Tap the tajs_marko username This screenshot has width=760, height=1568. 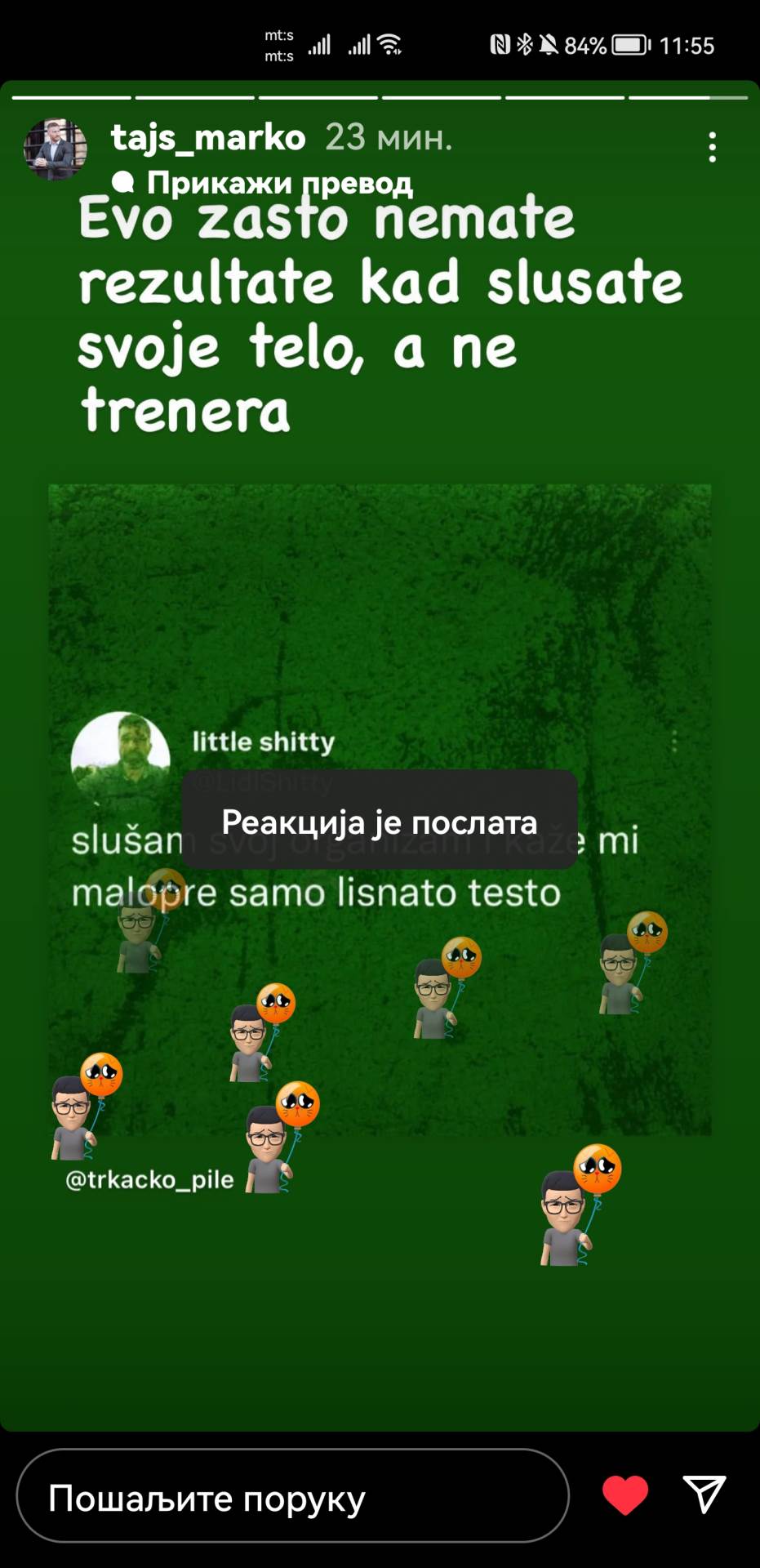coord(208,137)
